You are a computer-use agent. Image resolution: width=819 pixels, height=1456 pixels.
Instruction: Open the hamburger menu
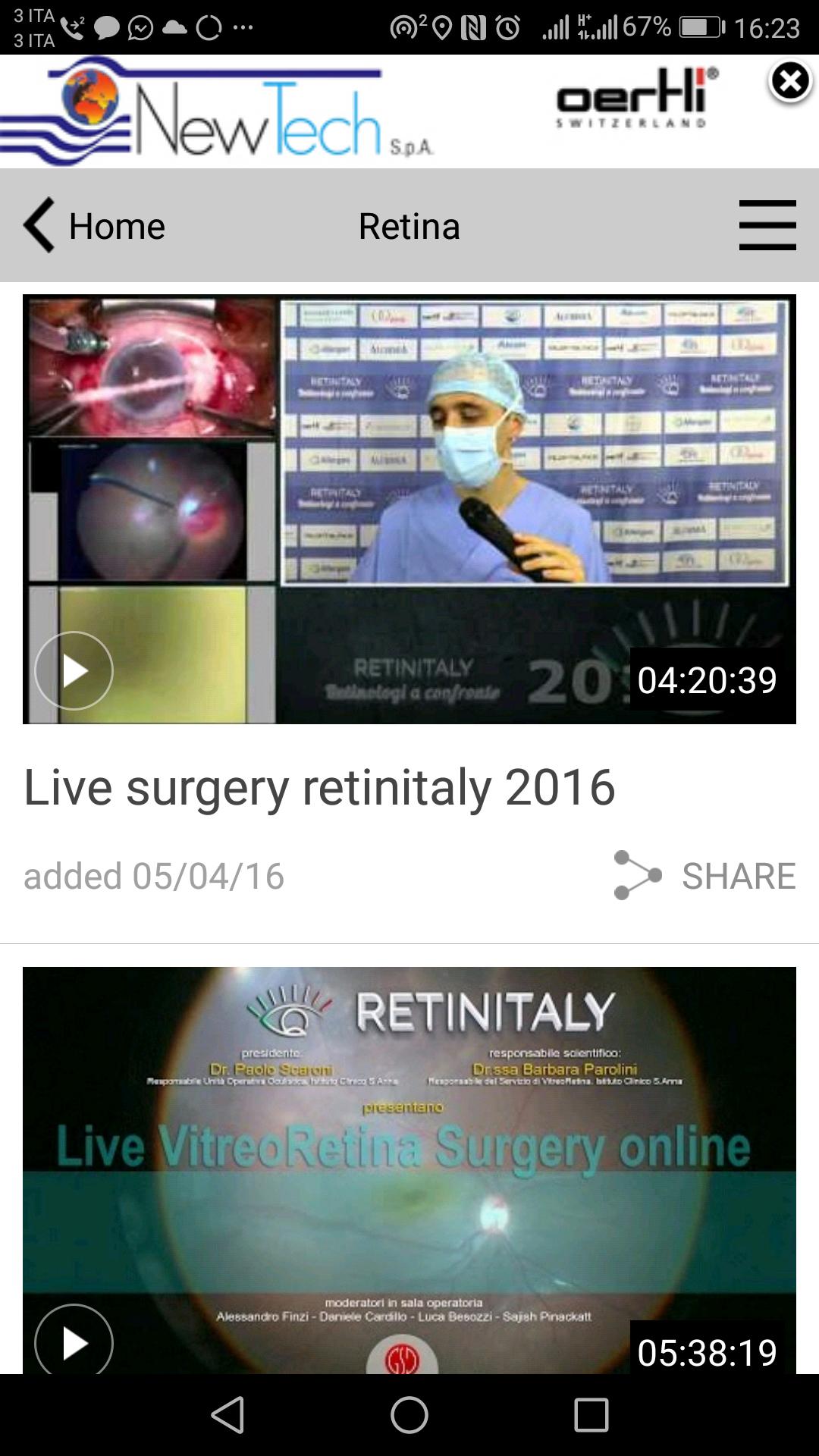767,225
